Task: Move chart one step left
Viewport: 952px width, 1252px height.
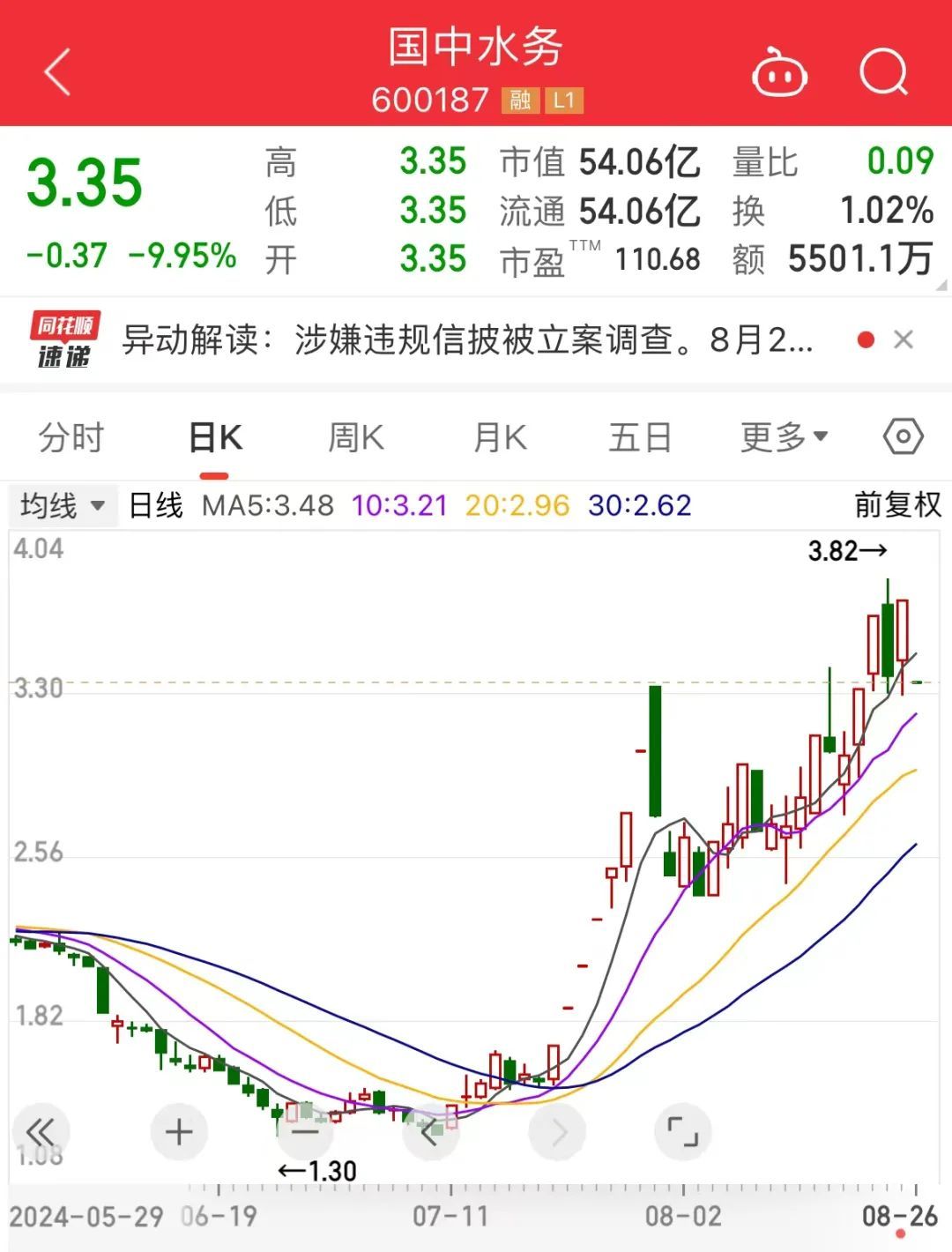Action: click(x=431, y=1132)
